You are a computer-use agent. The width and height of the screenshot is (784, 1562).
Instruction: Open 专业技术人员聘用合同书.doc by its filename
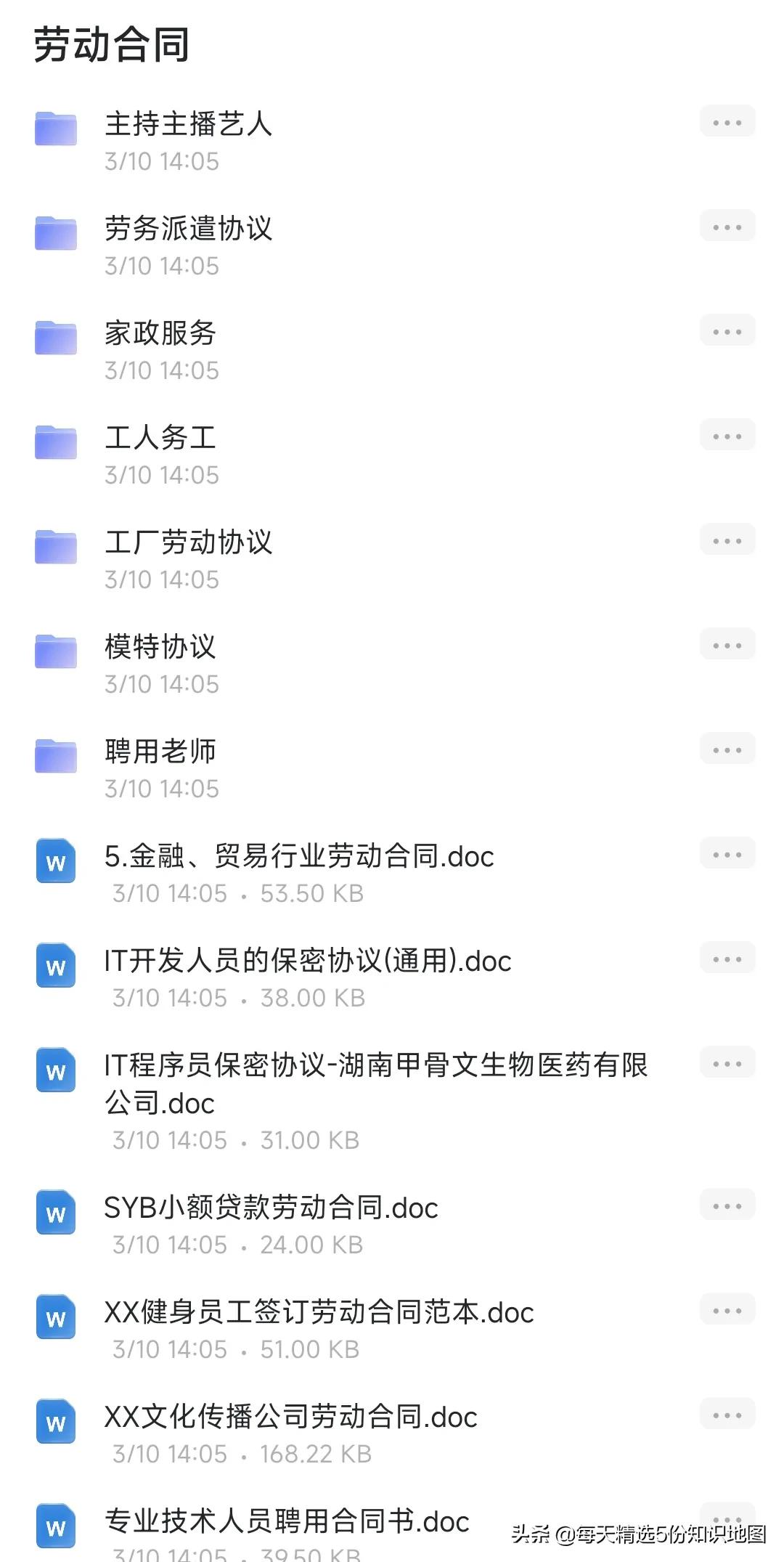287,1521
